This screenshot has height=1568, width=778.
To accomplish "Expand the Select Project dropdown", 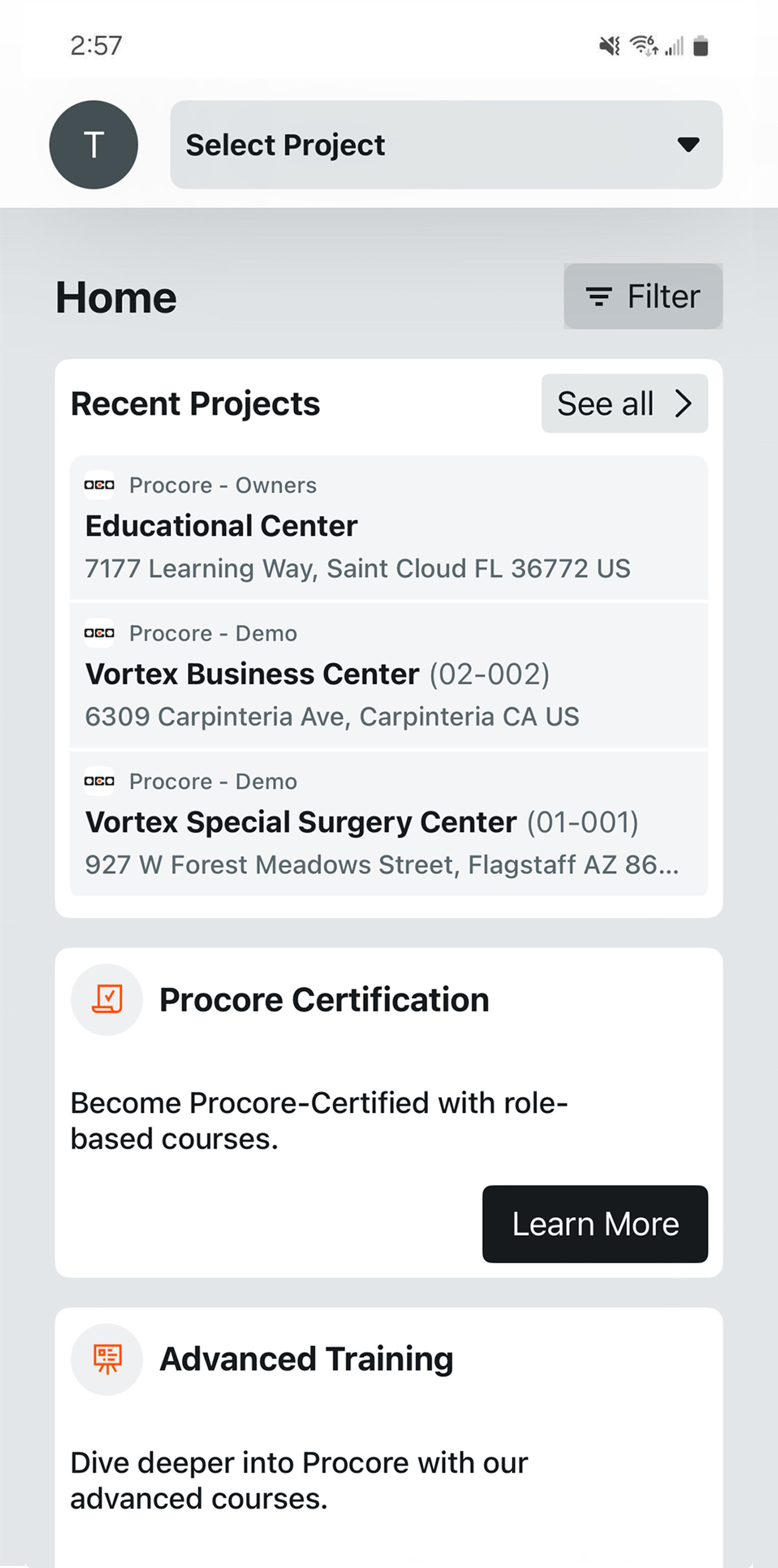I will click(x=446, y=145).
